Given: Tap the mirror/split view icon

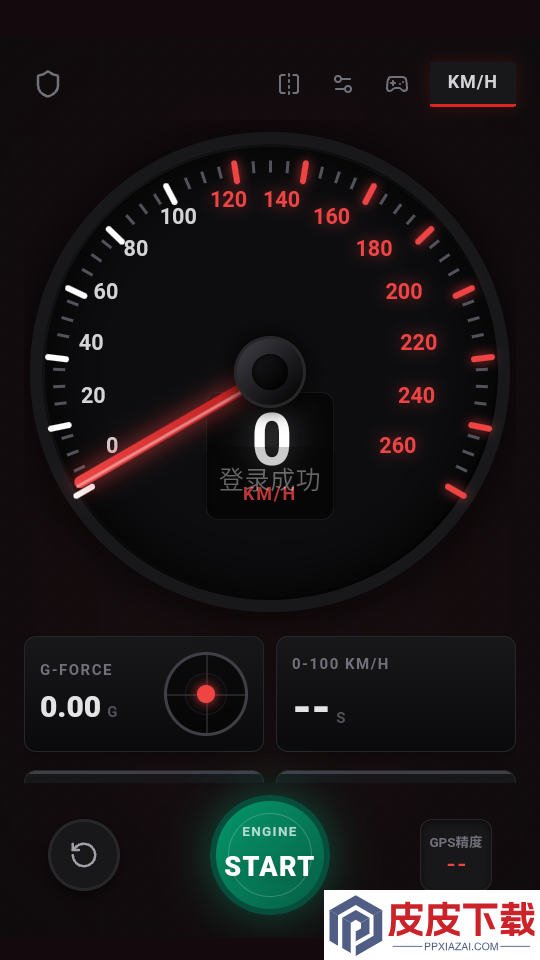Looking at the screenshot, I should pyautogui.click(x=289, y=84).
